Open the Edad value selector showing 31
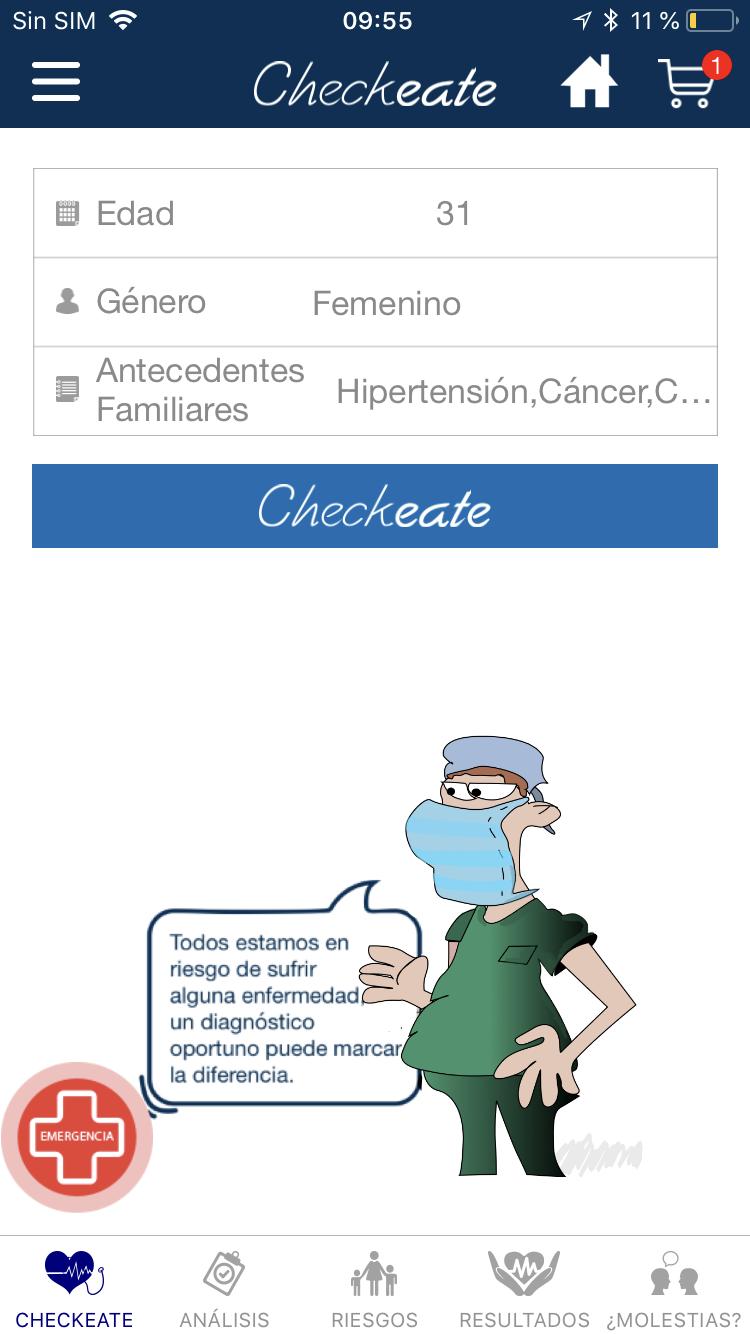 tap(453, 213)
